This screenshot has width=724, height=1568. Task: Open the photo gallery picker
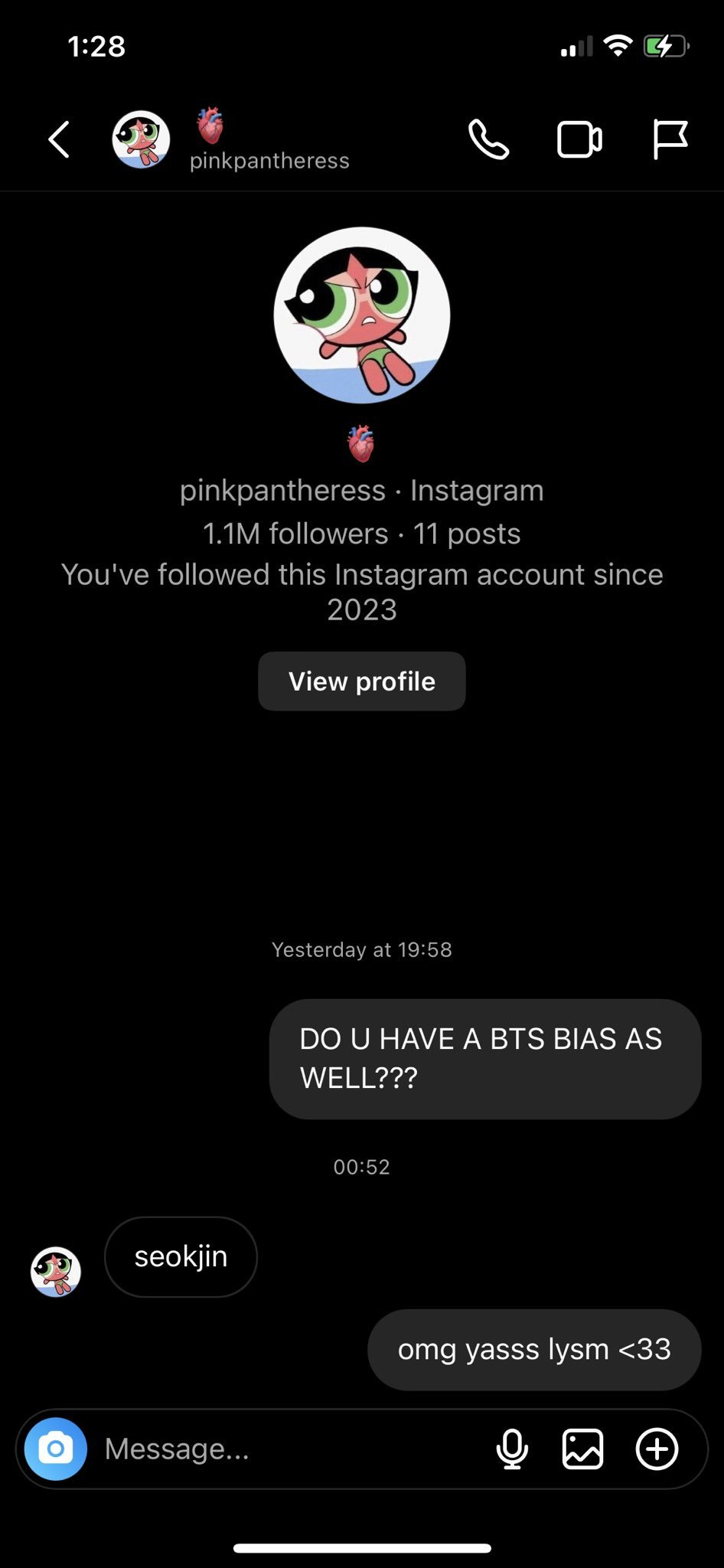click(x=583, y=1449)
